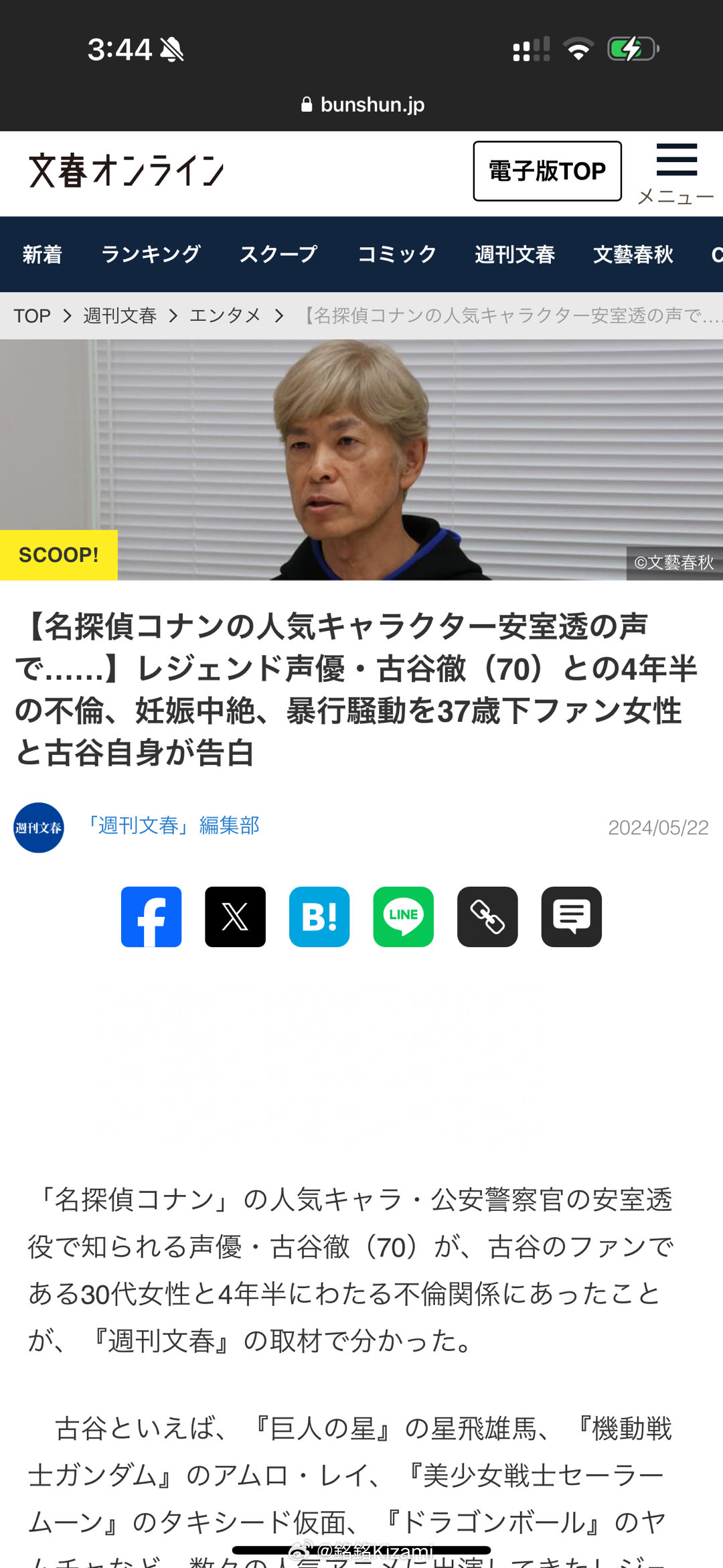
Task: Open 「週刊文春」編集部 author link
Action: coord(172,826)
